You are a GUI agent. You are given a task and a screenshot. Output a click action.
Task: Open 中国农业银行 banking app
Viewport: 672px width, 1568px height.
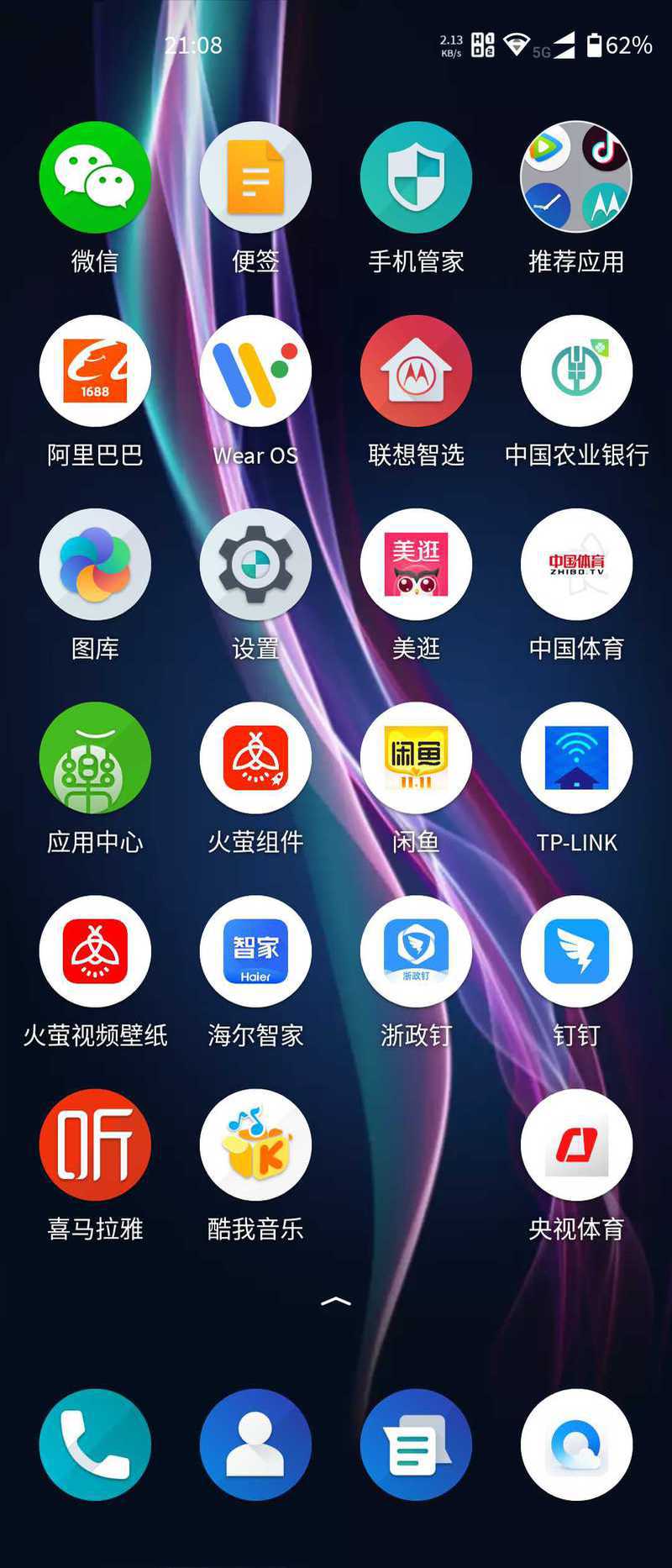coord(576,371)
